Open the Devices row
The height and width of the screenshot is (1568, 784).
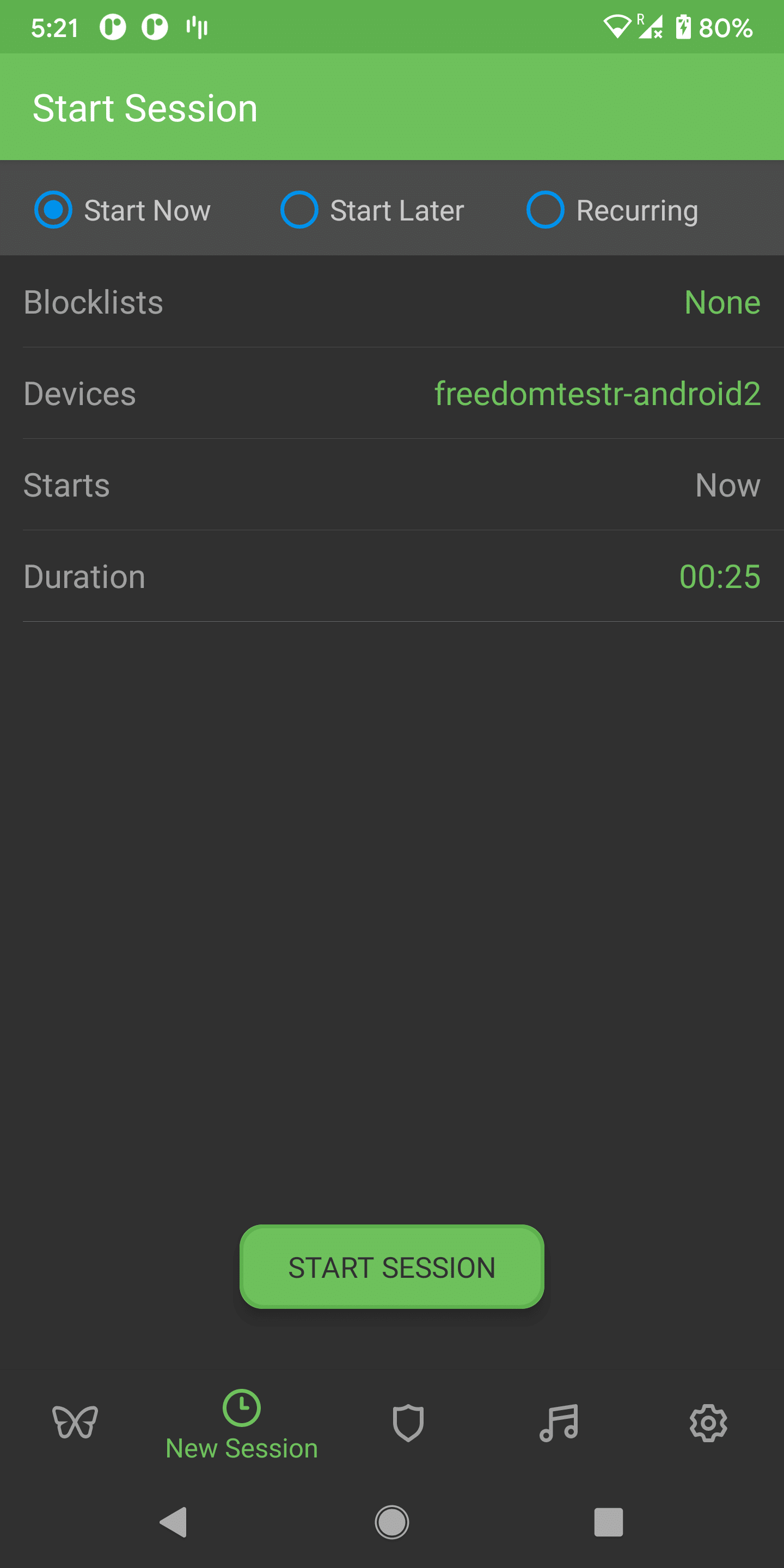tap(392, 394)
